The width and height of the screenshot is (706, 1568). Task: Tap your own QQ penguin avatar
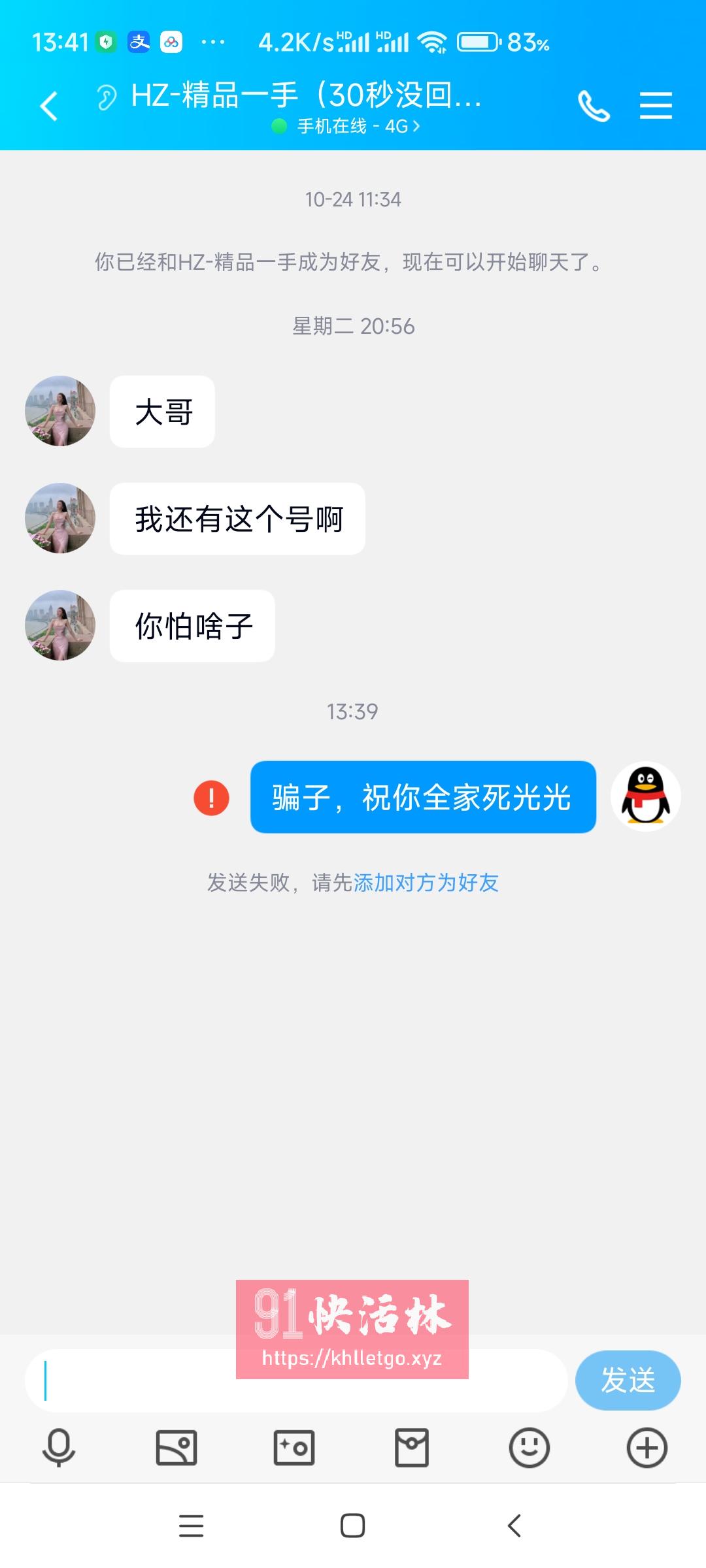point(645,798)
